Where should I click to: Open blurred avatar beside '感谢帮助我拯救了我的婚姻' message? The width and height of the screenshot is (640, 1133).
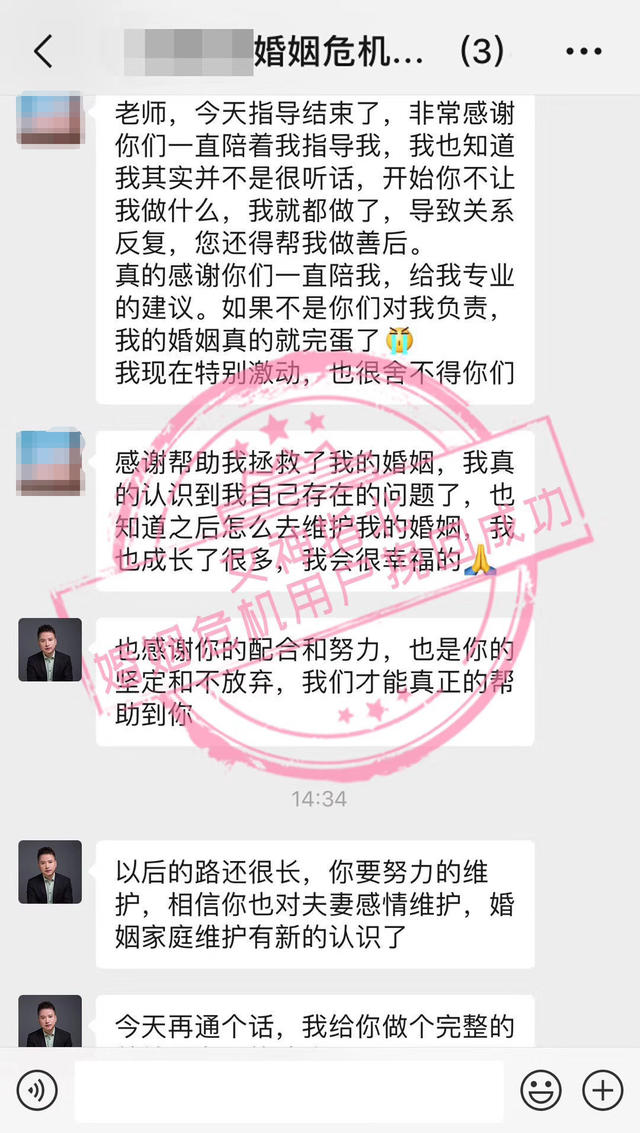[x=50, y=462]
